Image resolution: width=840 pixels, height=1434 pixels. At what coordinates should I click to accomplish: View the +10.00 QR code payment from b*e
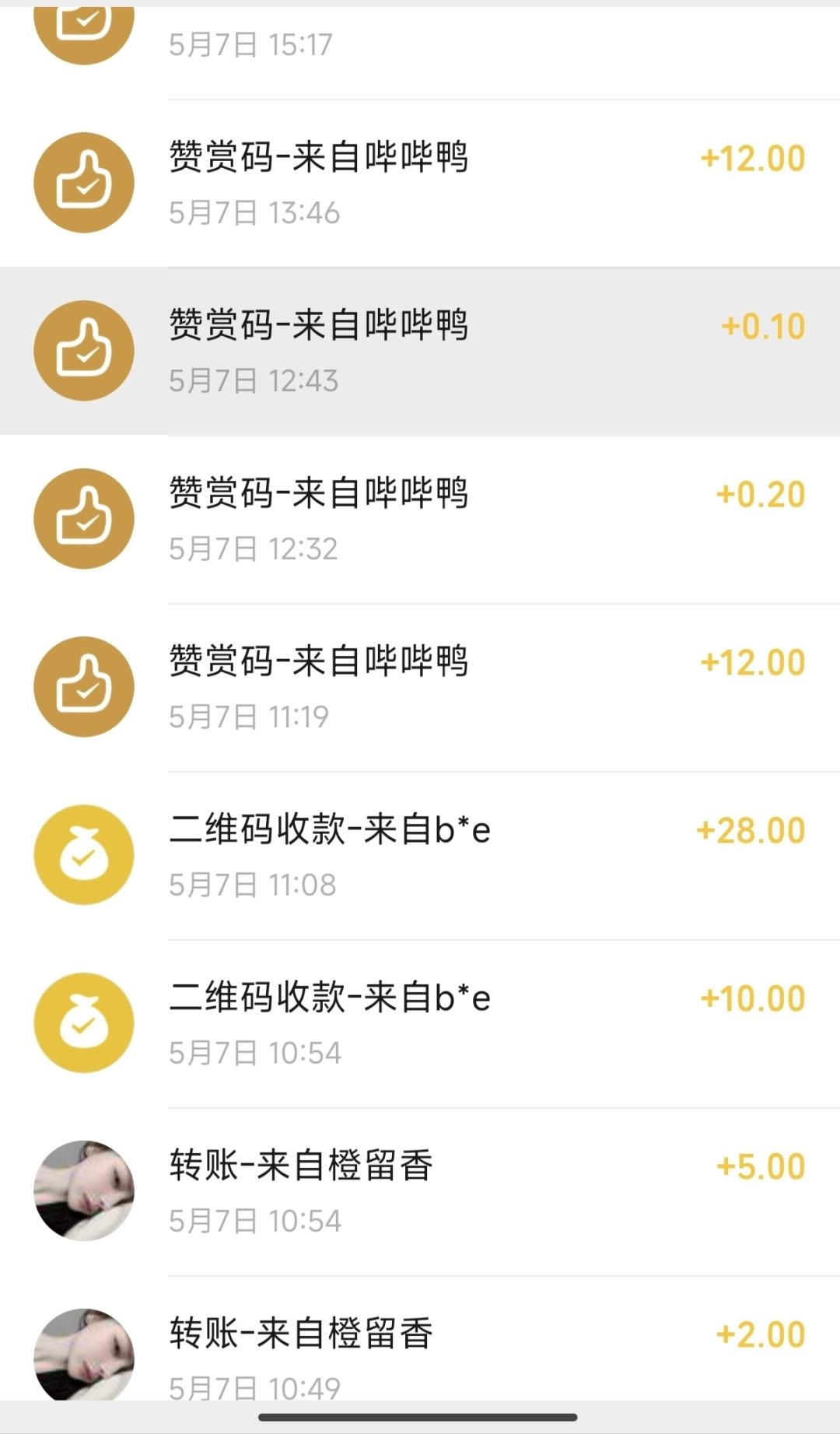coord(420,1024)
